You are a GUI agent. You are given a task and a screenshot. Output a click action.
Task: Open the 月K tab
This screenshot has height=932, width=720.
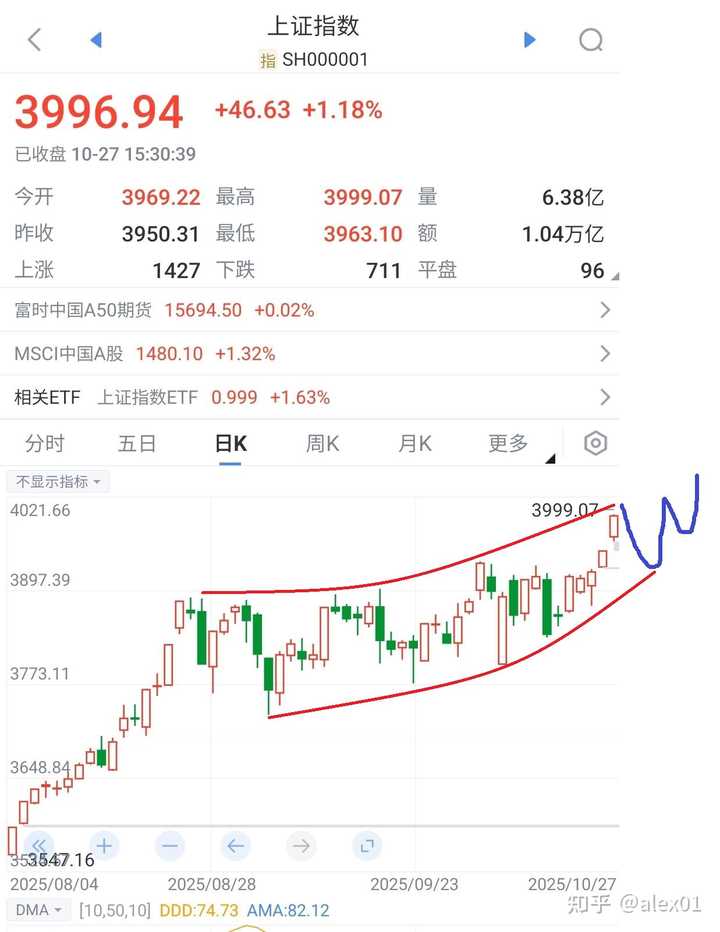click(414, 444)
